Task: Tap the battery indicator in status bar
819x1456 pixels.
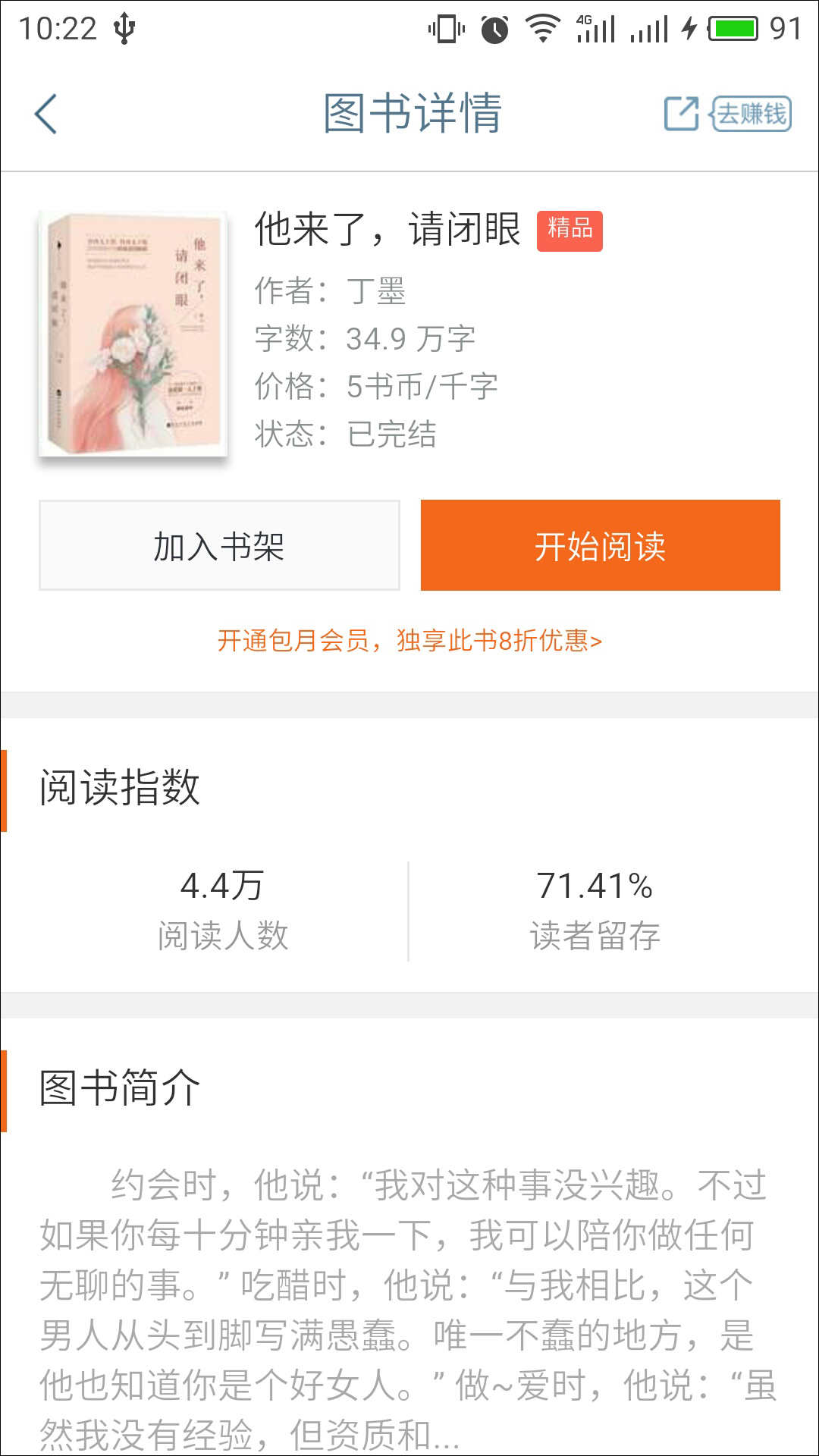Action: (x=728, y=25)
